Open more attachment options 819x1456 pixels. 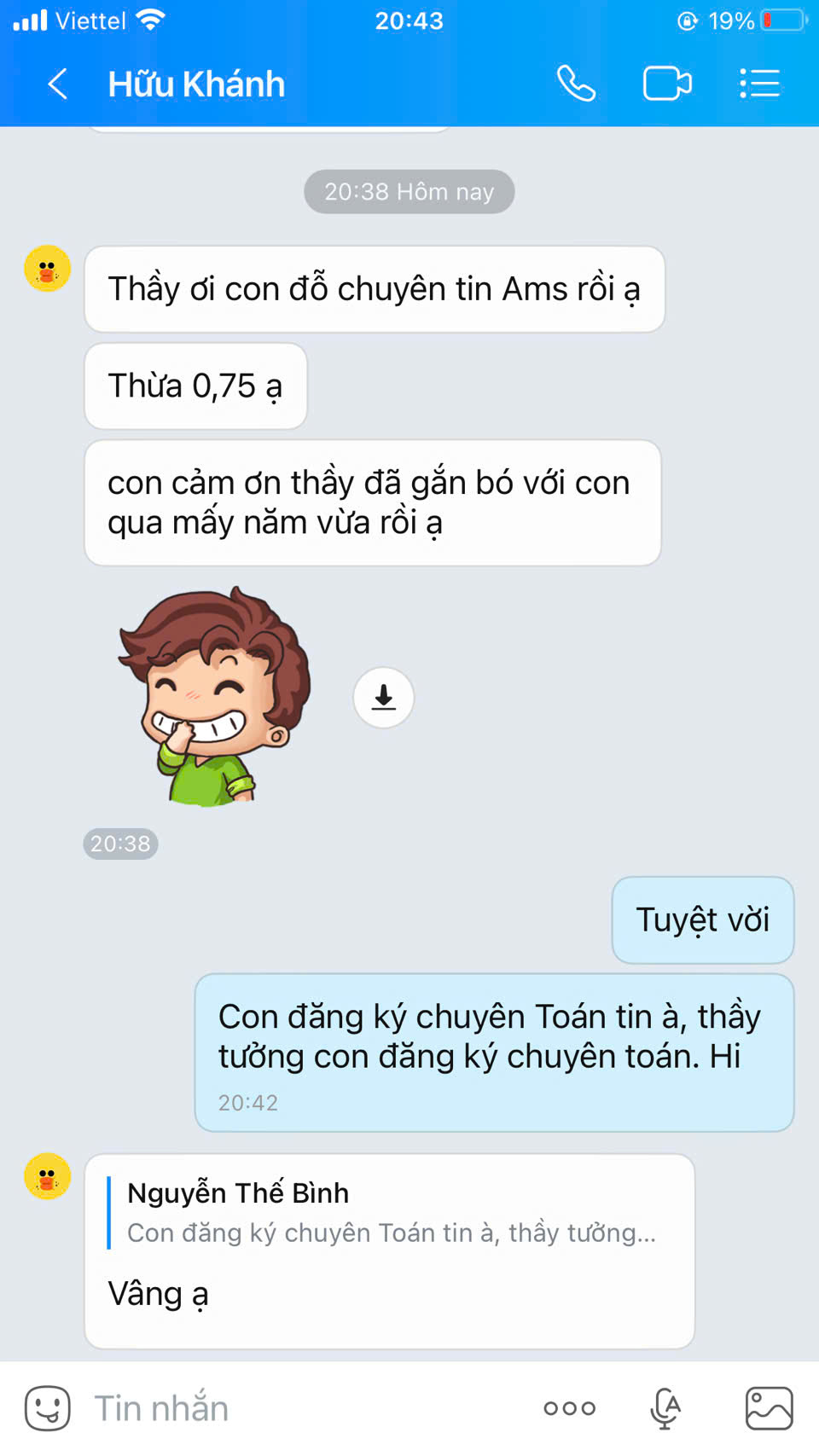569,1408
